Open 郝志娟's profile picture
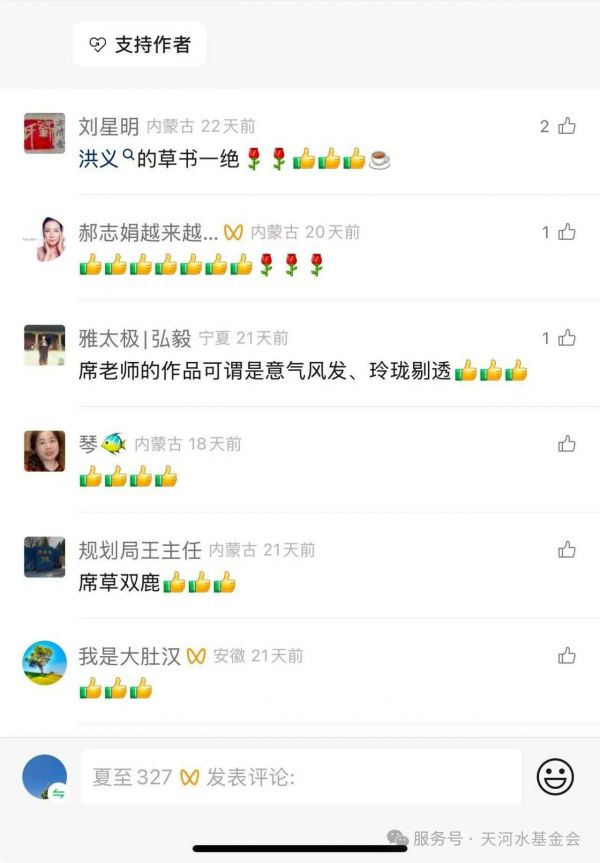Screen dimensions: 600x863 coord(44,239)
